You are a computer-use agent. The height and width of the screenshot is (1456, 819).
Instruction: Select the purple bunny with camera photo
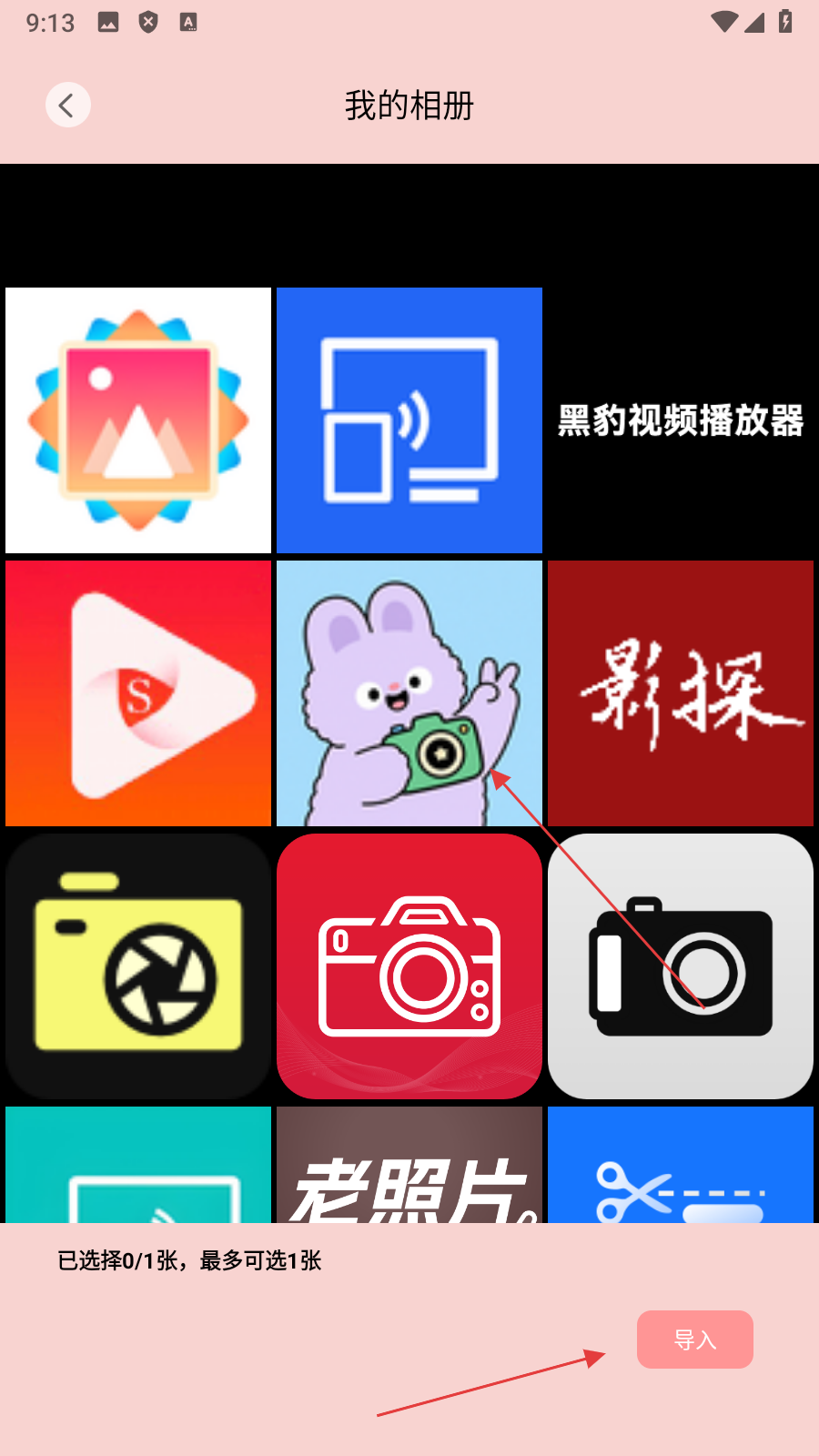coord(409,693)
